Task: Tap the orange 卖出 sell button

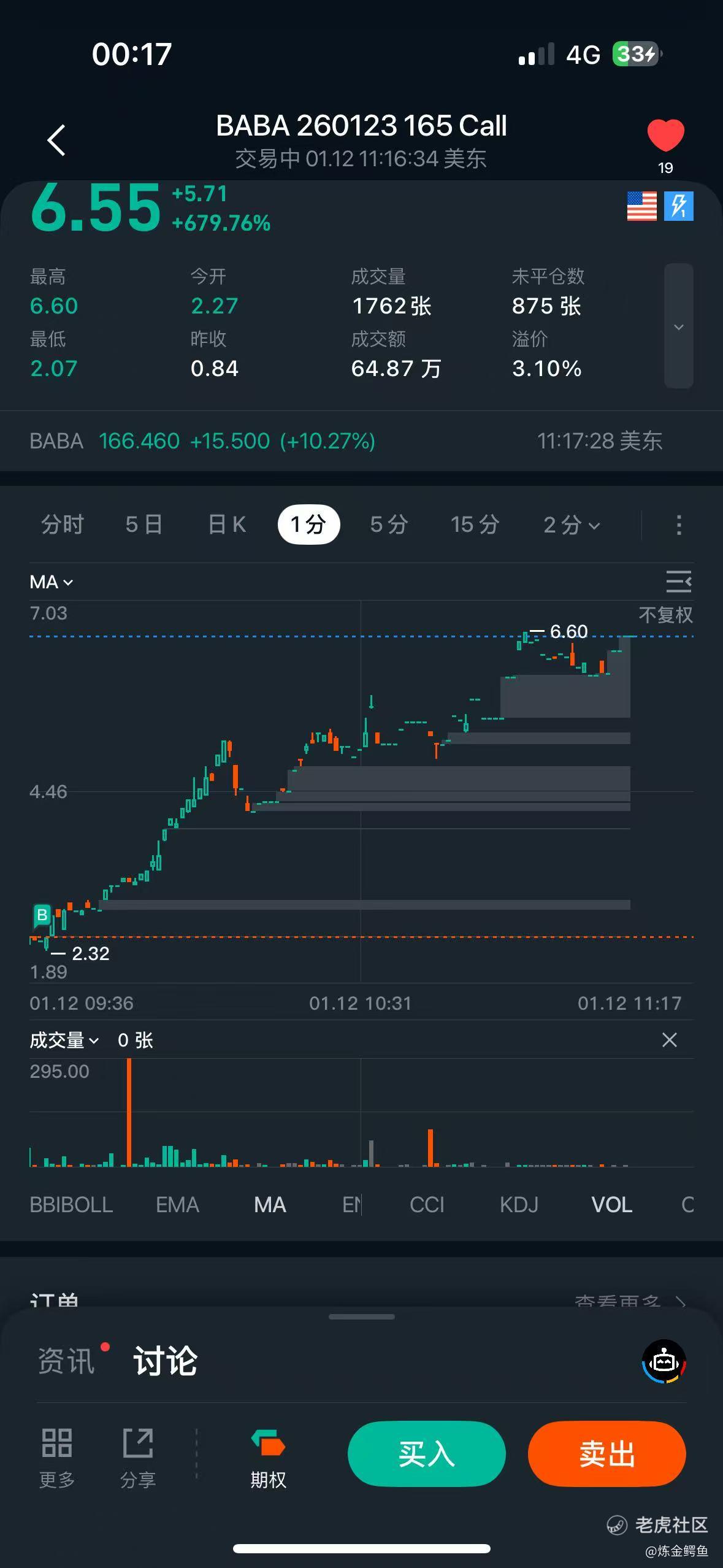Action: point(606,1454)
